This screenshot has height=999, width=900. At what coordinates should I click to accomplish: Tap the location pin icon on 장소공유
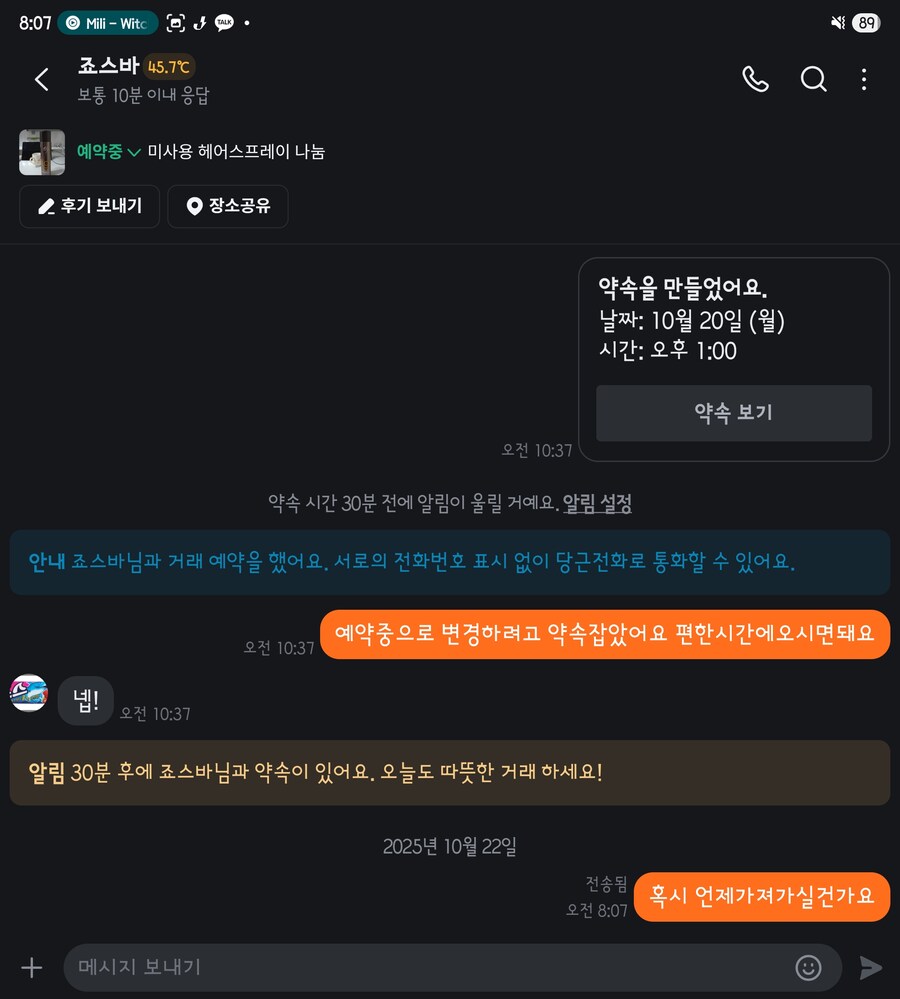196,207
